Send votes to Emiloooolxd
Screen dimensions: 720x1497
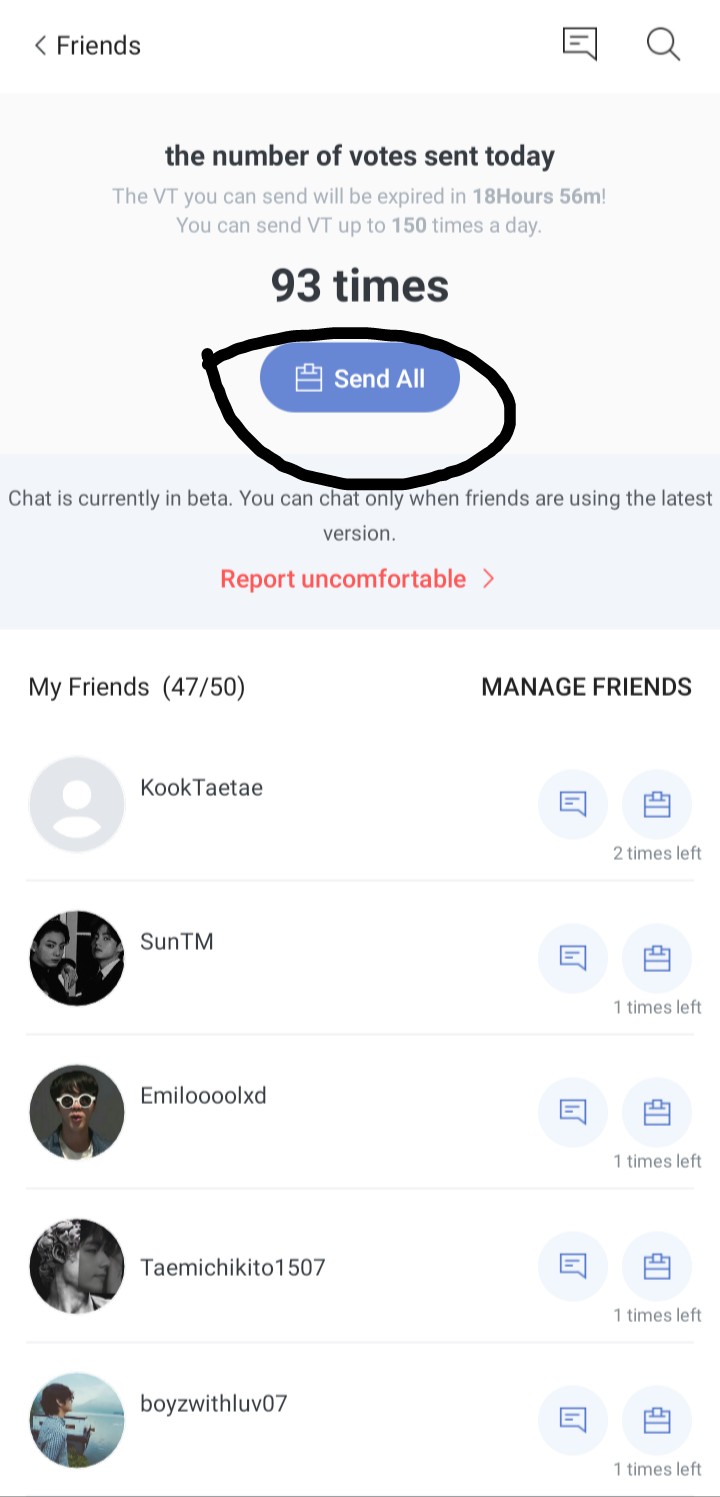click(656, 1112)
